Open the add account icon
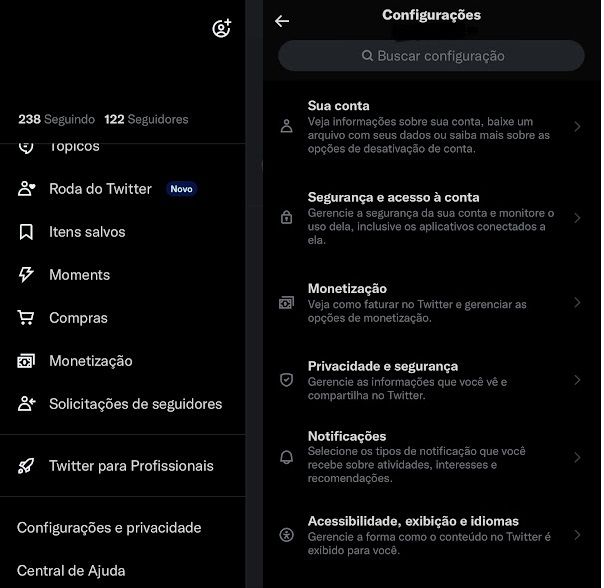The image size is (604, 588). point(222,28)
